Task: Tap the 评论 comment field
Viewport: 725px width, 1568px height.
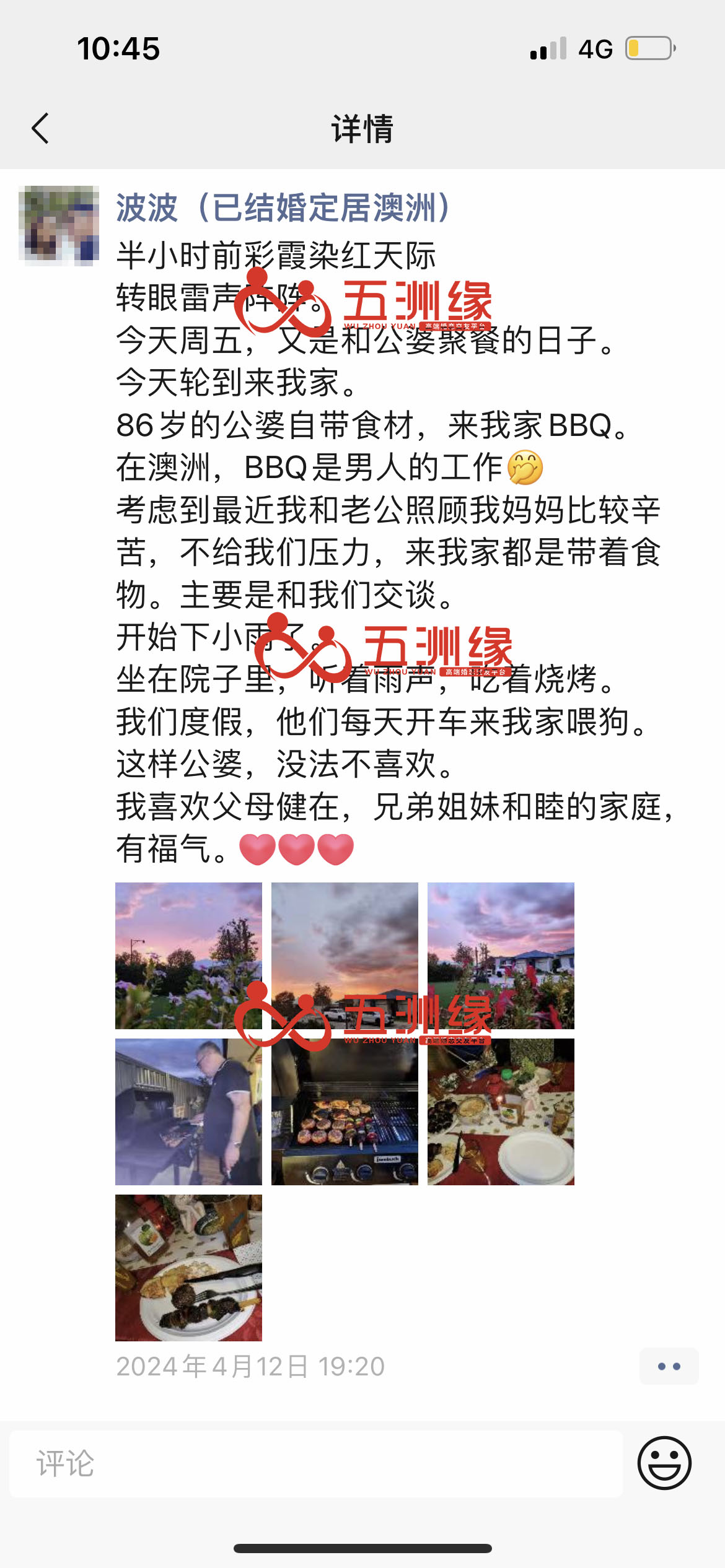Action: pos(316,1464)
